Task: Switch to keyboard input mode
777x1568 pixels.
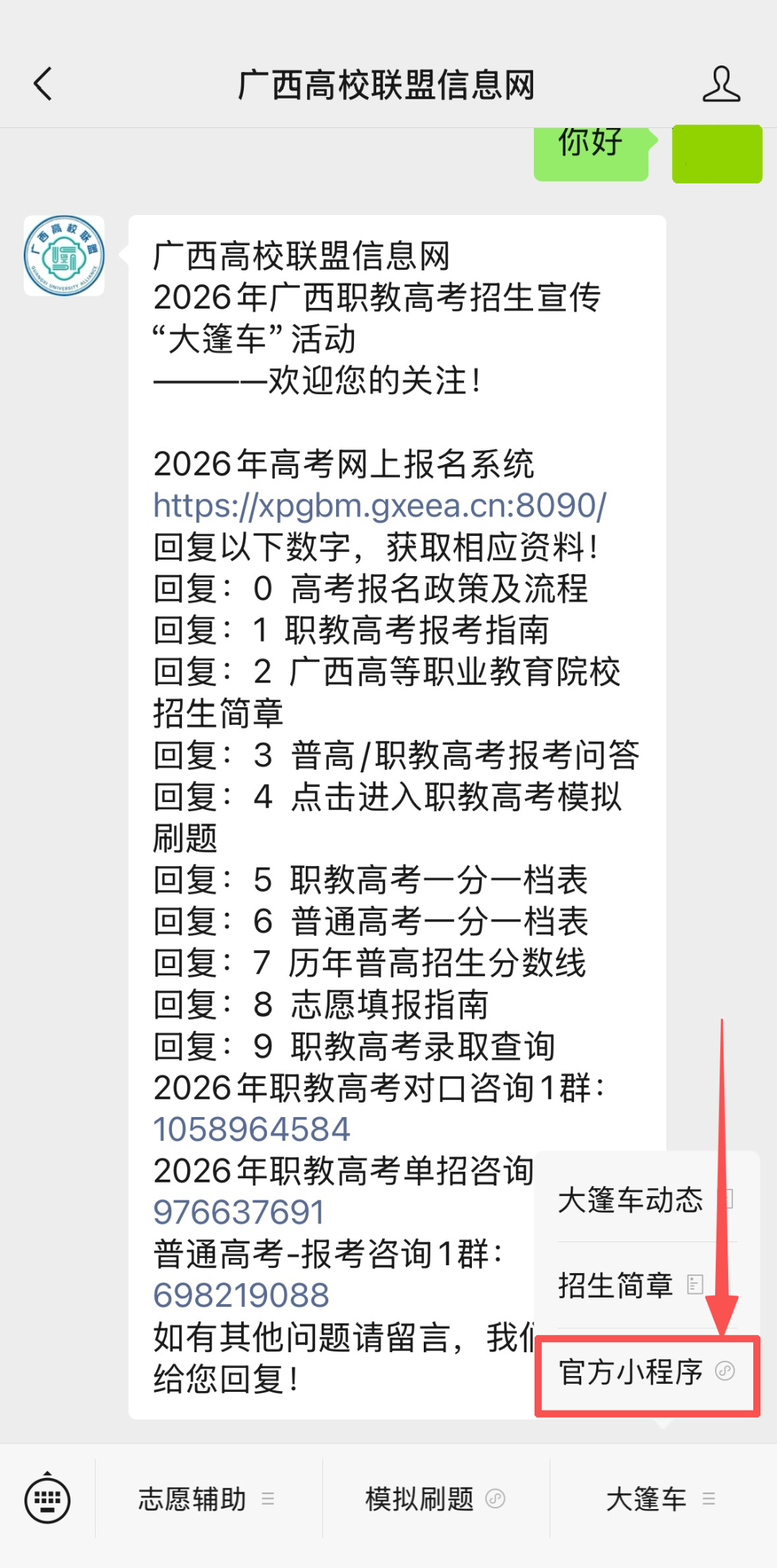Action: point(47,1500)
